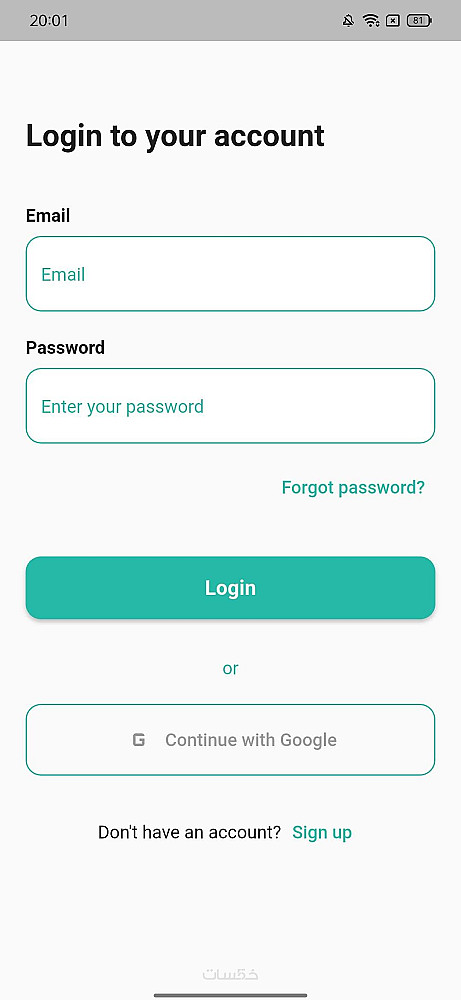The width and height of the screenshot is (461, 1000).
Task: Open the Sign up link
Action: 322,832
